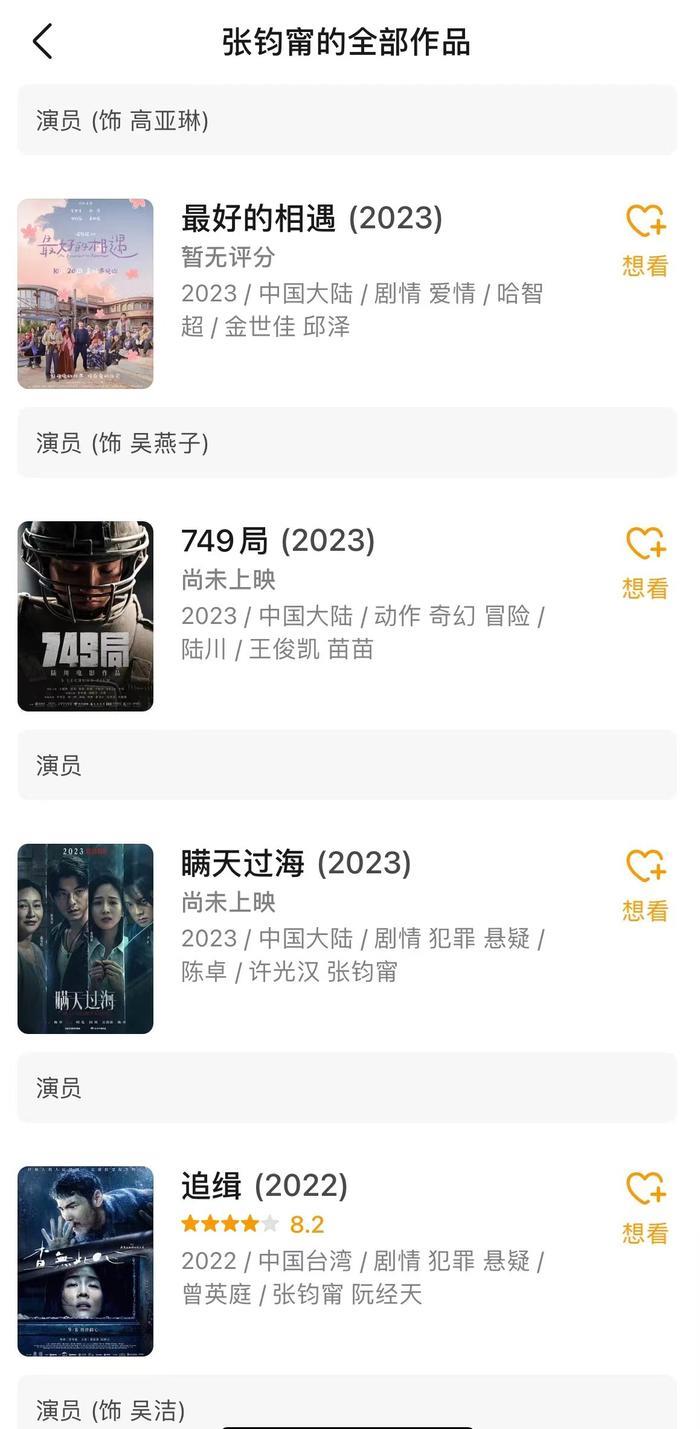The width and height of the screenshot is (700, 1429).
Task: Tap the 最好的相遇 poster image
Action: pyautogui.click(x=85, y=294)
